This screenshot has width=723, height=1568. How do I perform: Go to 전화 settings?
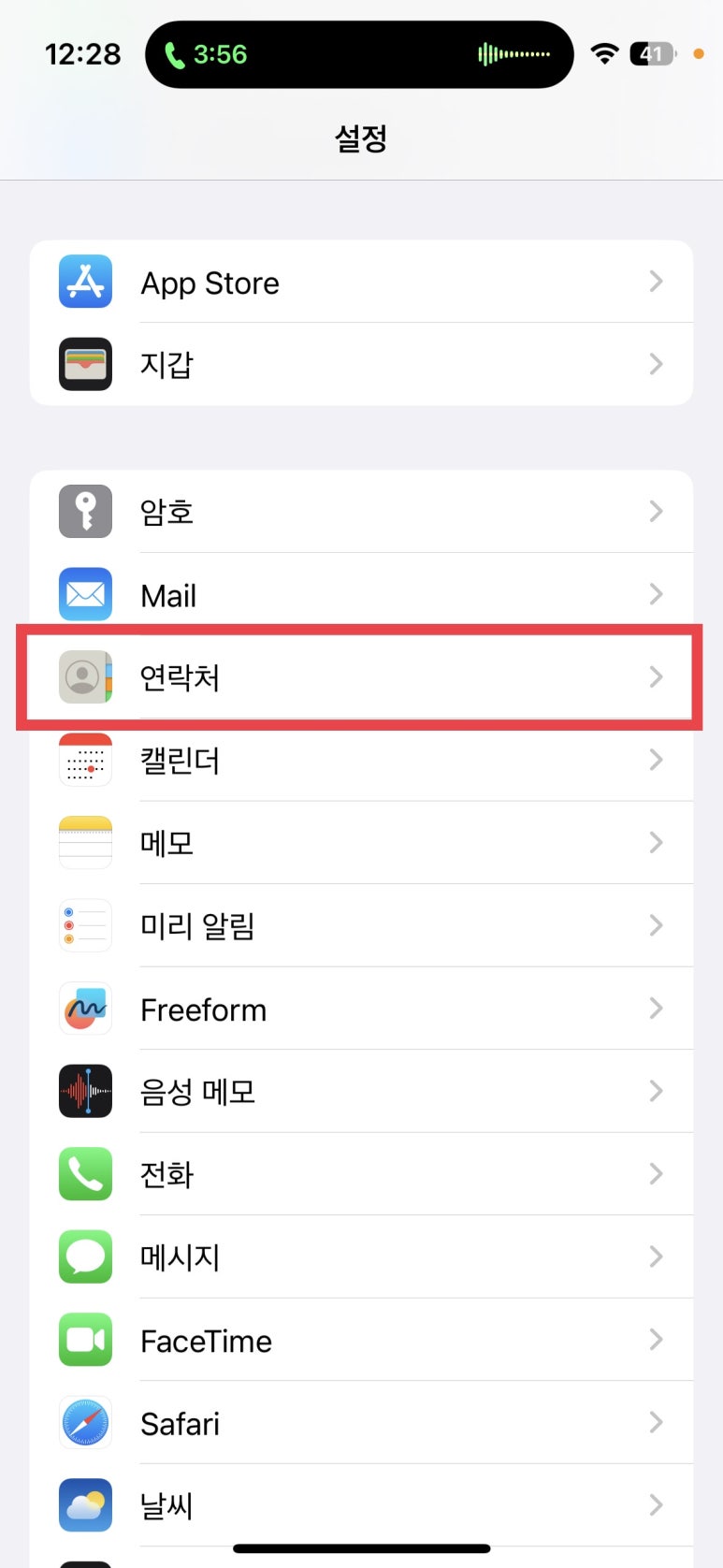(361, 1174)
